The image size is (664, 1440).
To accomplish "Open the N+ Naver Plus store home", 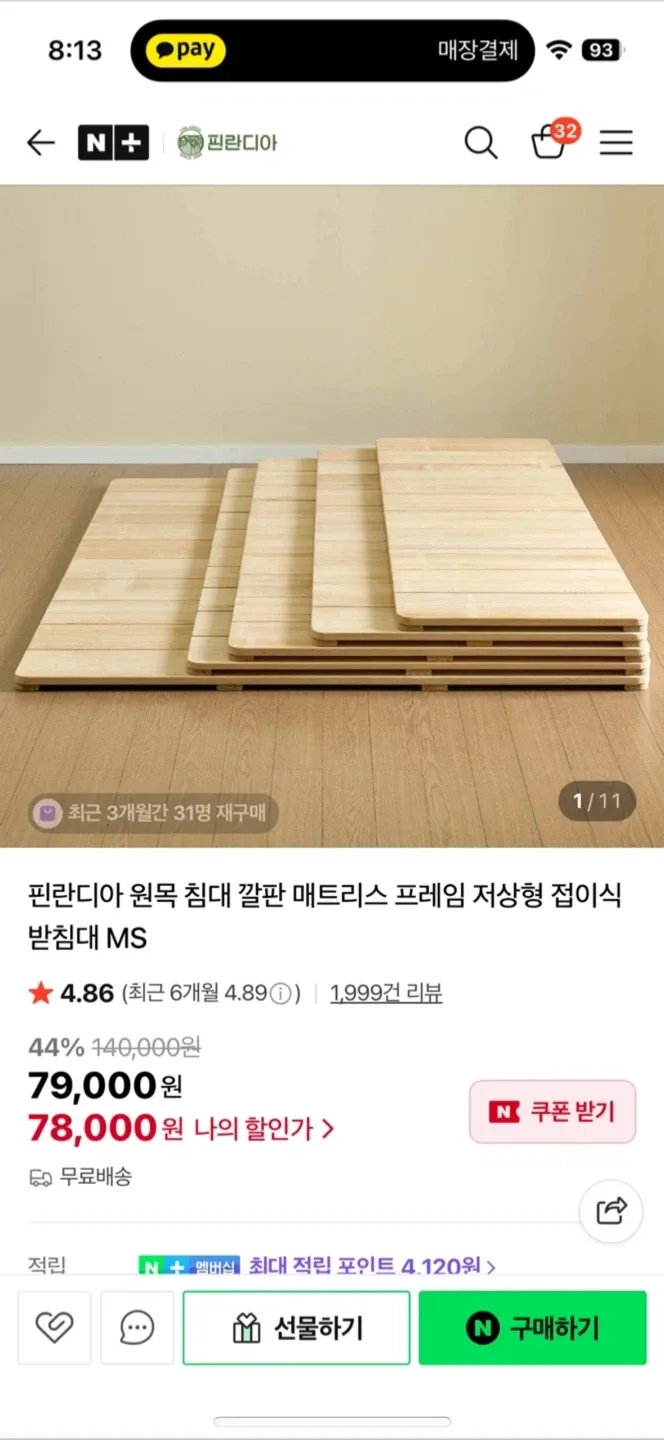I will pos(112,143).
